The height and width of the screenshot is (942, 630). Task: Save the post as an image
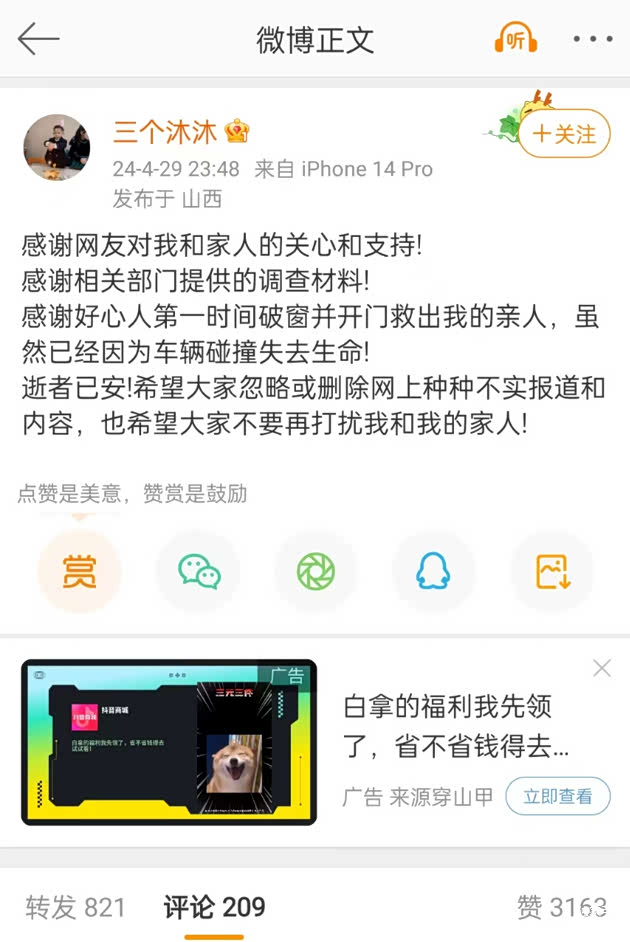(x=552, y=572)
